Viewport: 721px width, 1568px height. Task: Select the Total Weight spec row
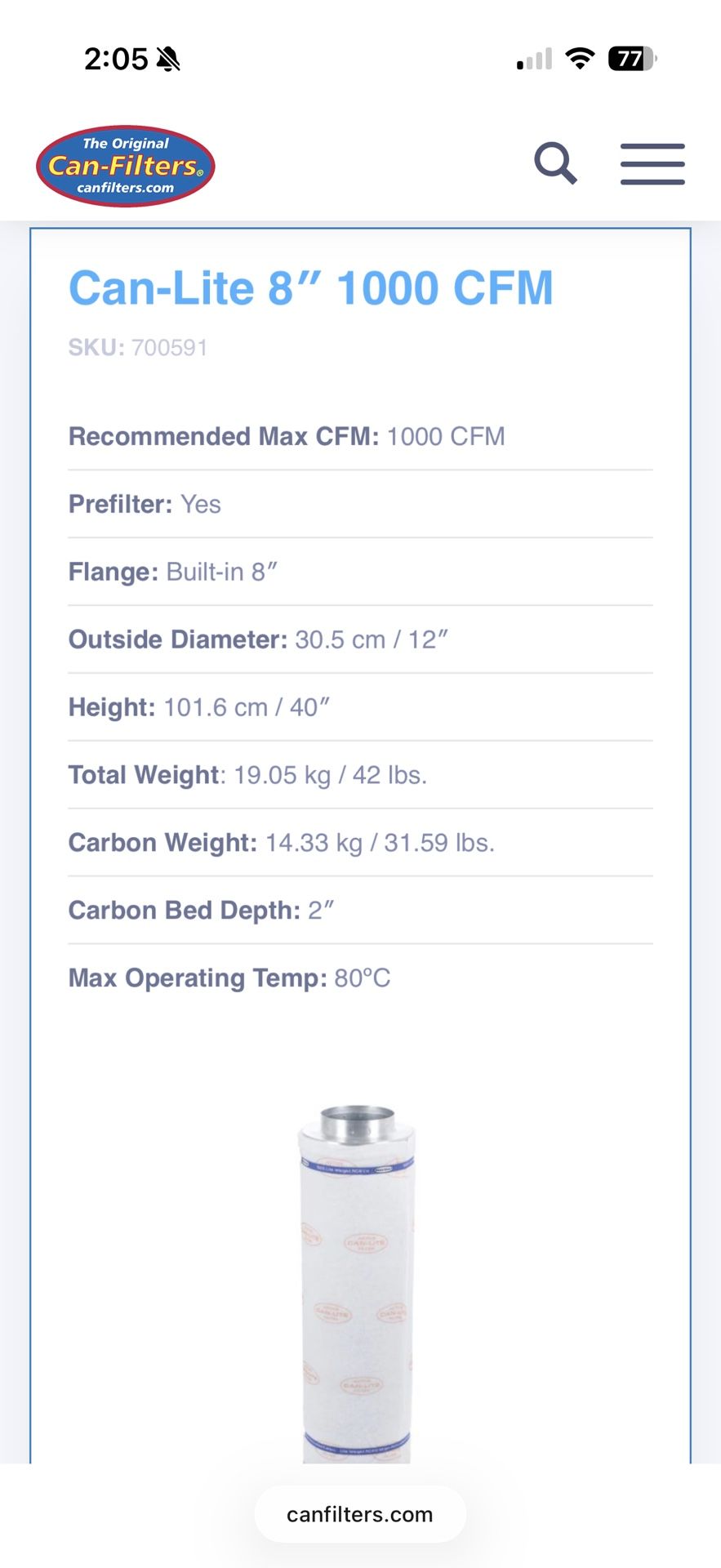click(247, 774)
